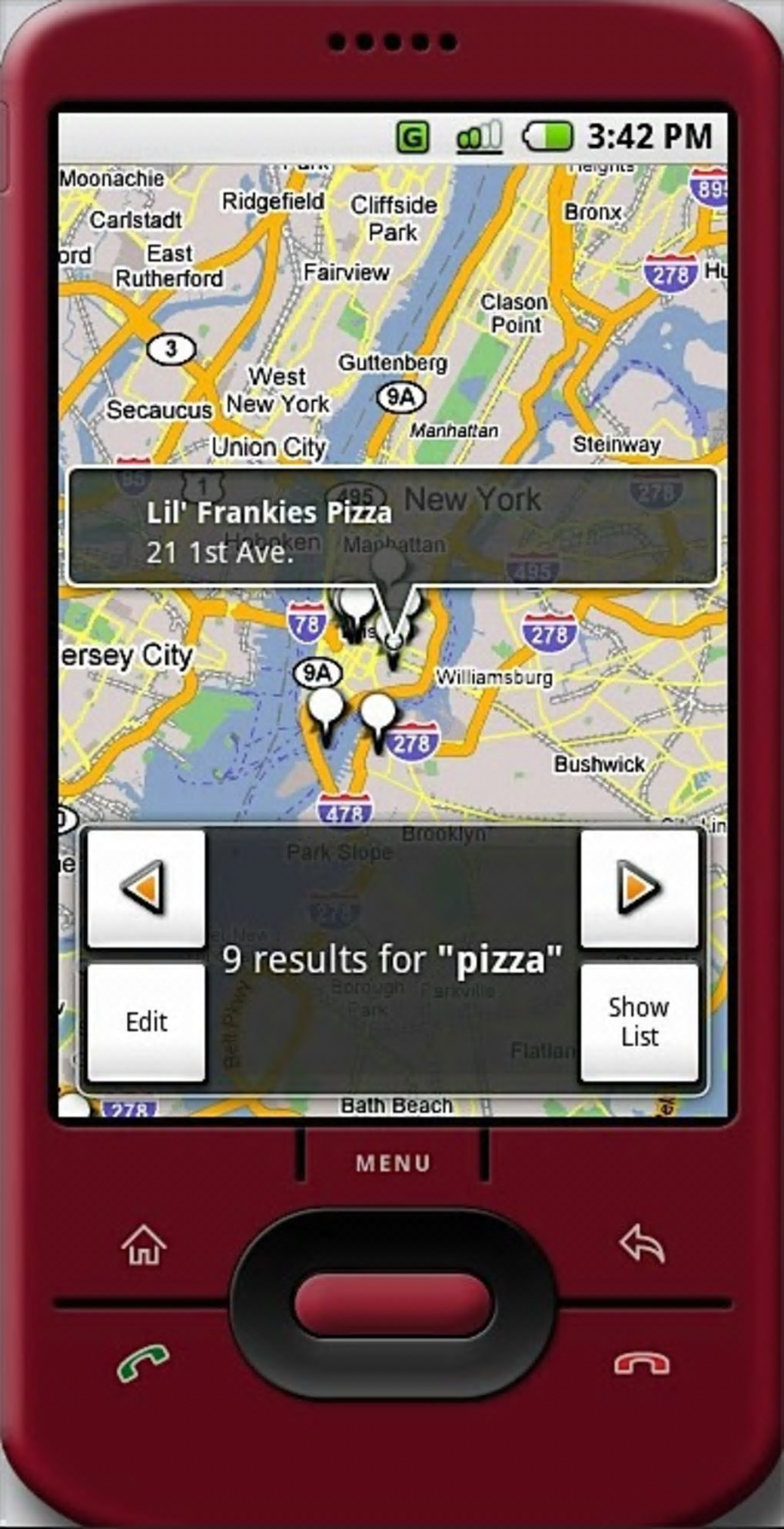Tap the Edit button

[x=146, y=1021]
